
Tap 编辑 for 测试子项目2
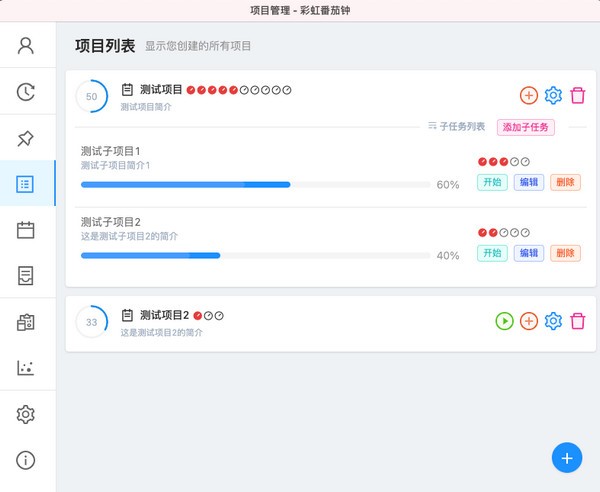[528, 253]
